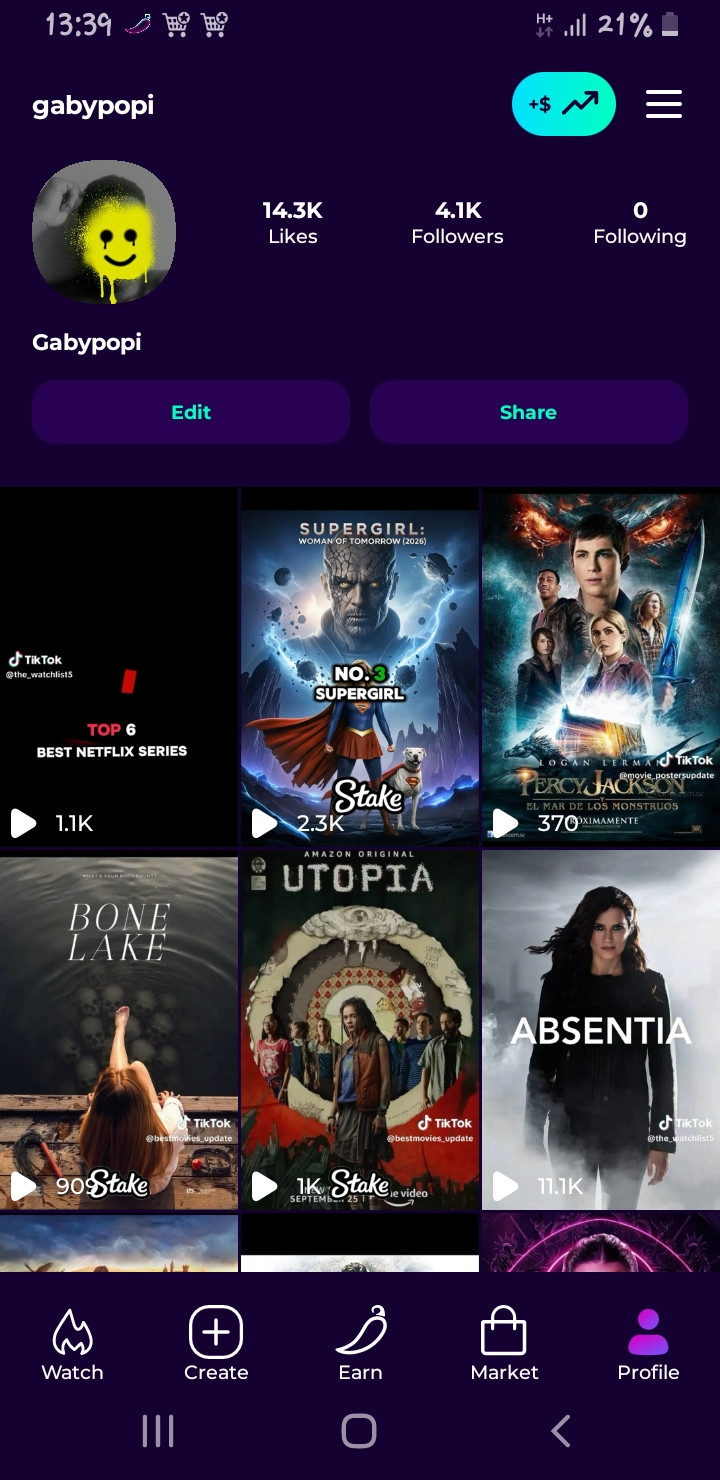Open the Percy Jackson video
Viewport: 720px width, 1480px height.
pos(600,667)
